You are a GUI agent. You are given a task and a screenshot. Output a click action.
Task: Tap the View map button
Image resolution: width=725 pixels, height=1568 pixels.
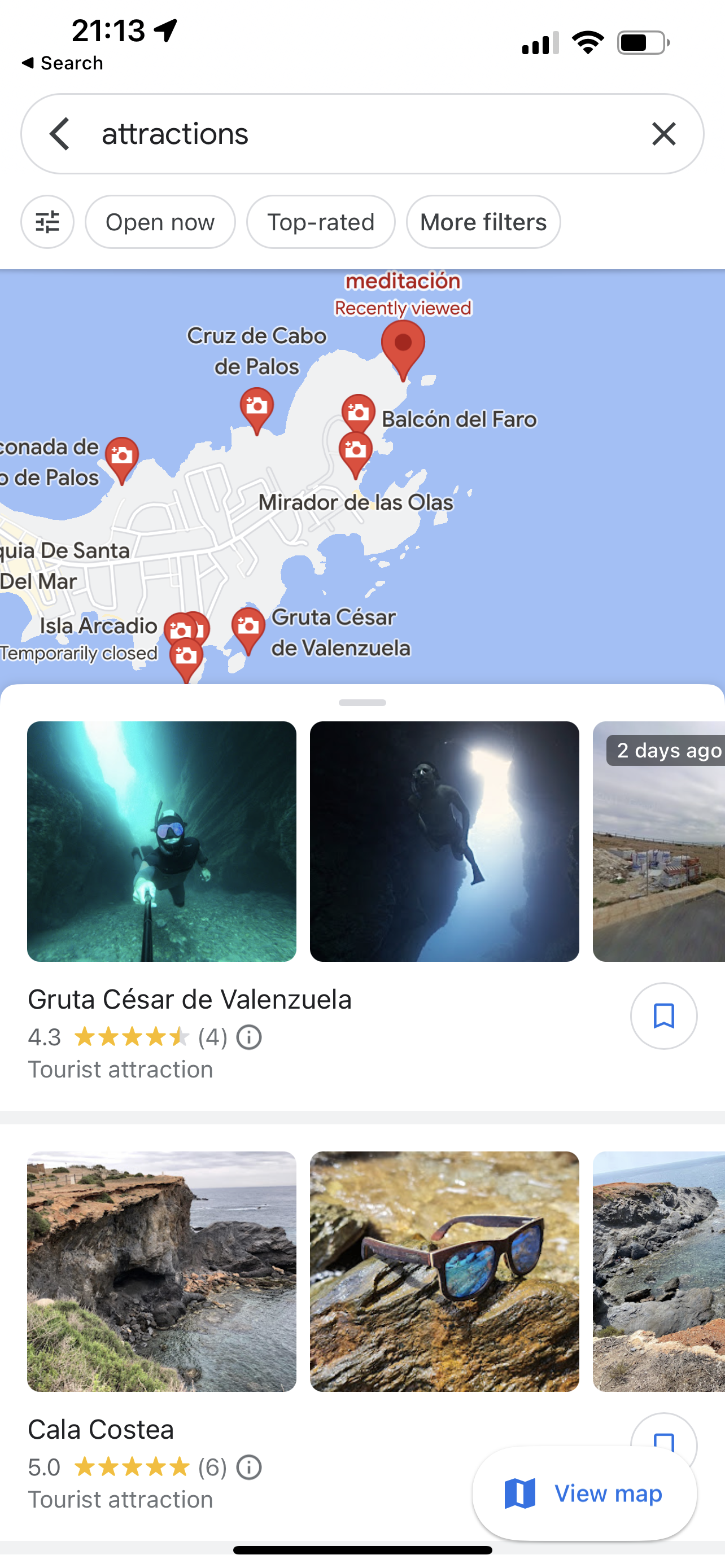click(x=584, y=1493)
